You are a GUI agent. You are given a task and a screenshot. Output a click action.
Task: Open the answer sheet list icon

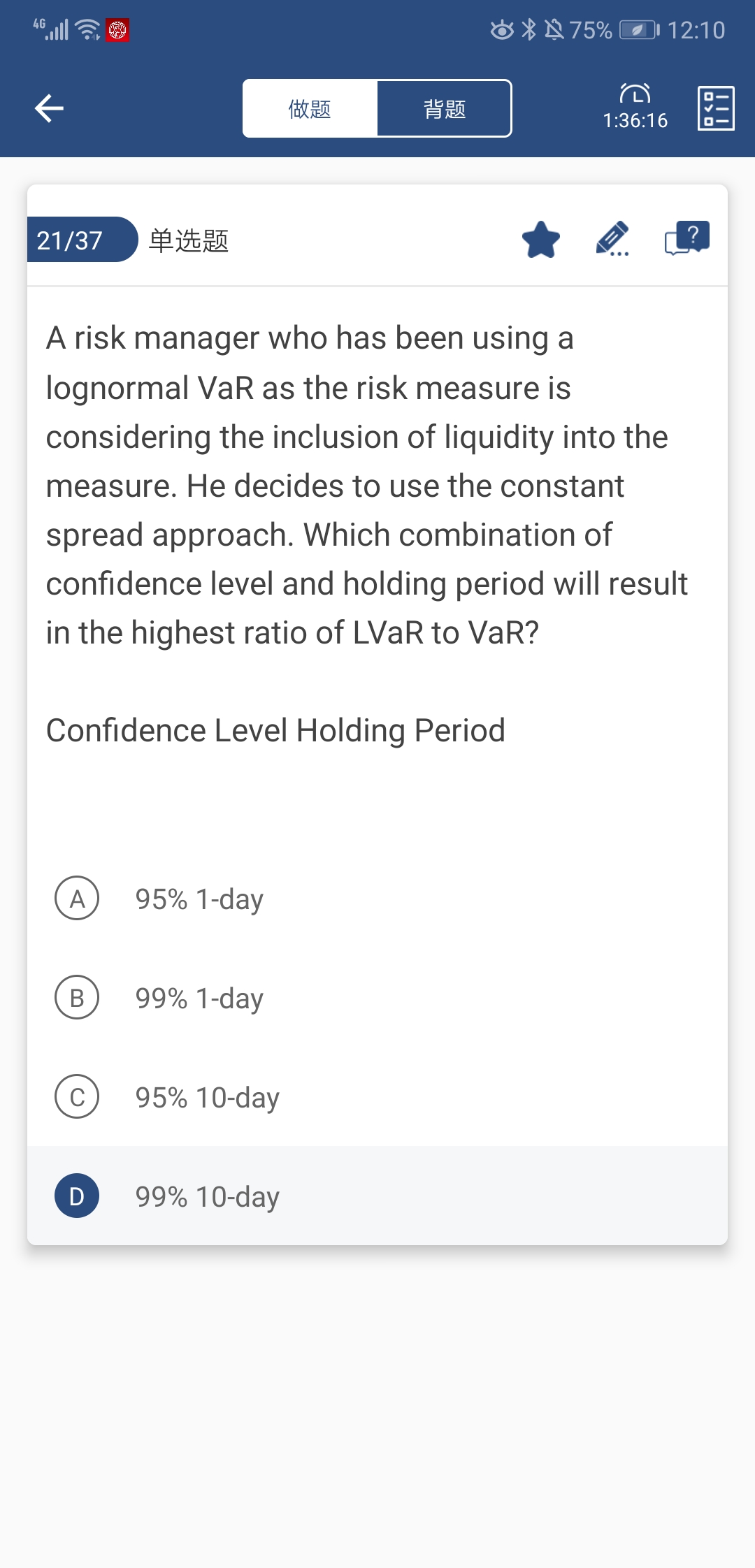tap(716, 108)
